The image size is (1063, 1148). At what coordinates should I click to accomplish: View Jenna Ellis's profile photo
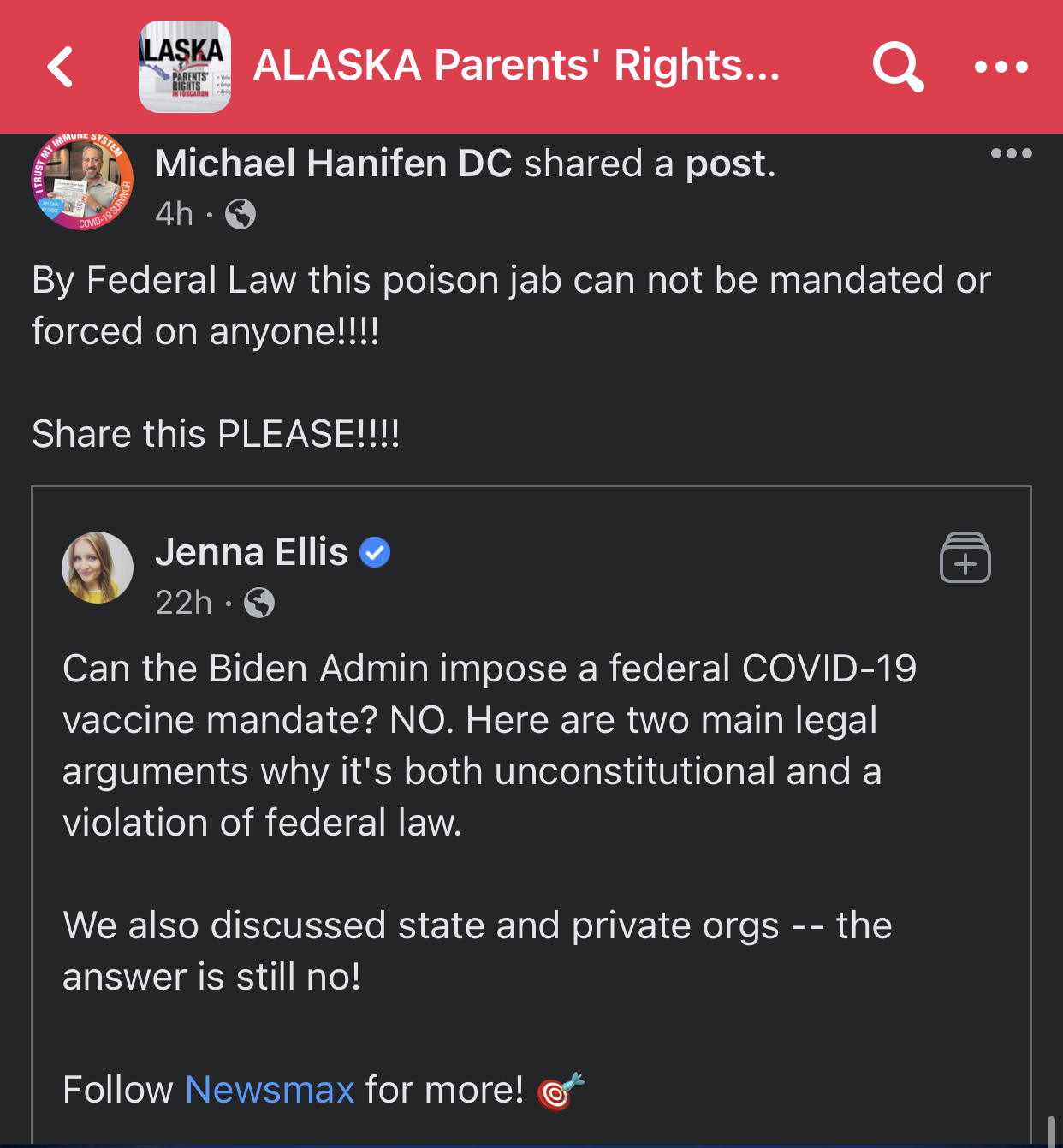pyautogui.click(x=98, y=568)
